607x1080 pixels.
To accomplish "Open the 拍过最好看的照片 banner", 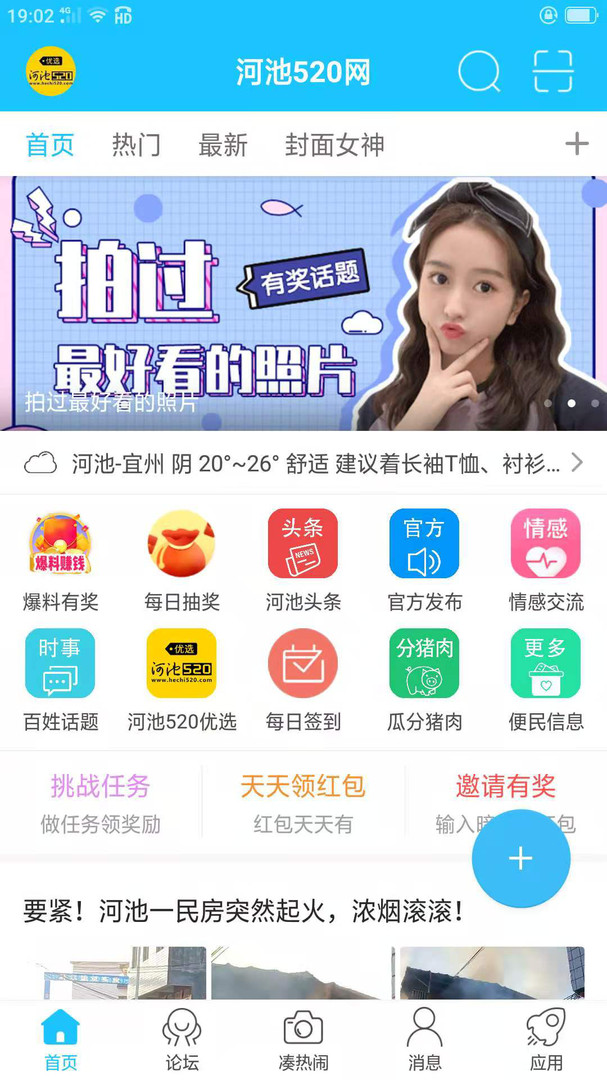I will pos(303,304).
